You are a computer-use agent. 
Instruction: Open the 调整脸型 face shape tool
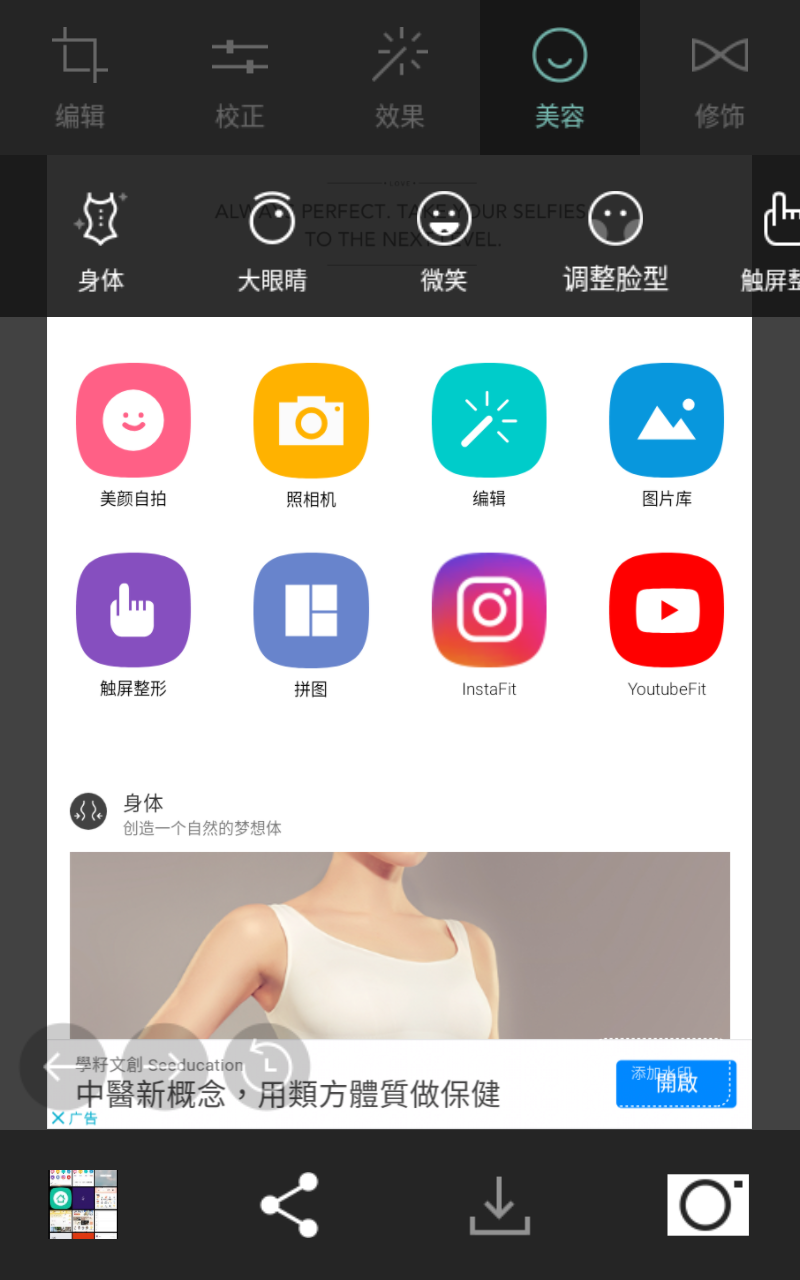(x=615, y=240)
